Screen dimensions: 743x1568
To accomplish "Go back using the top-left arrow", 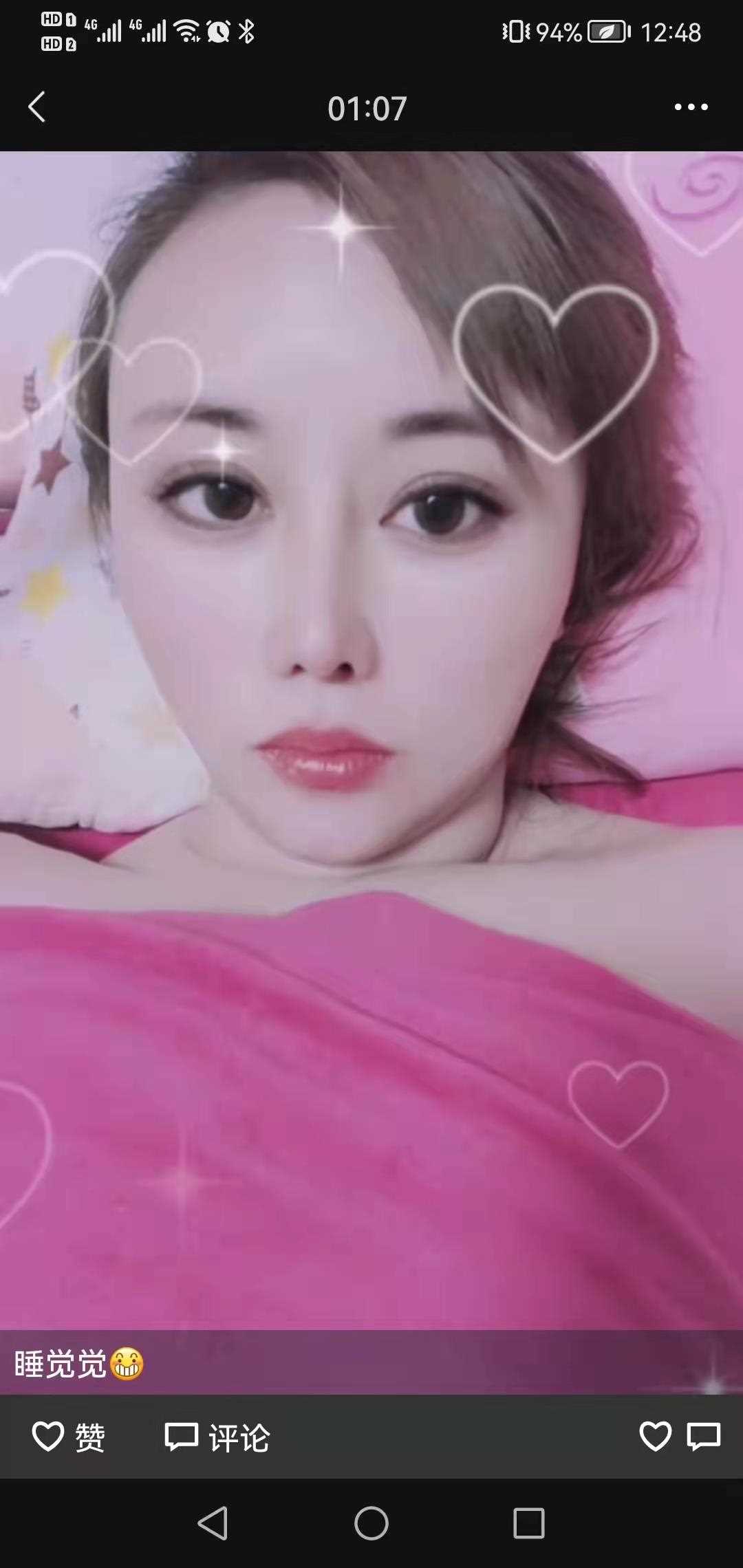I will click(x=37, y=107).
